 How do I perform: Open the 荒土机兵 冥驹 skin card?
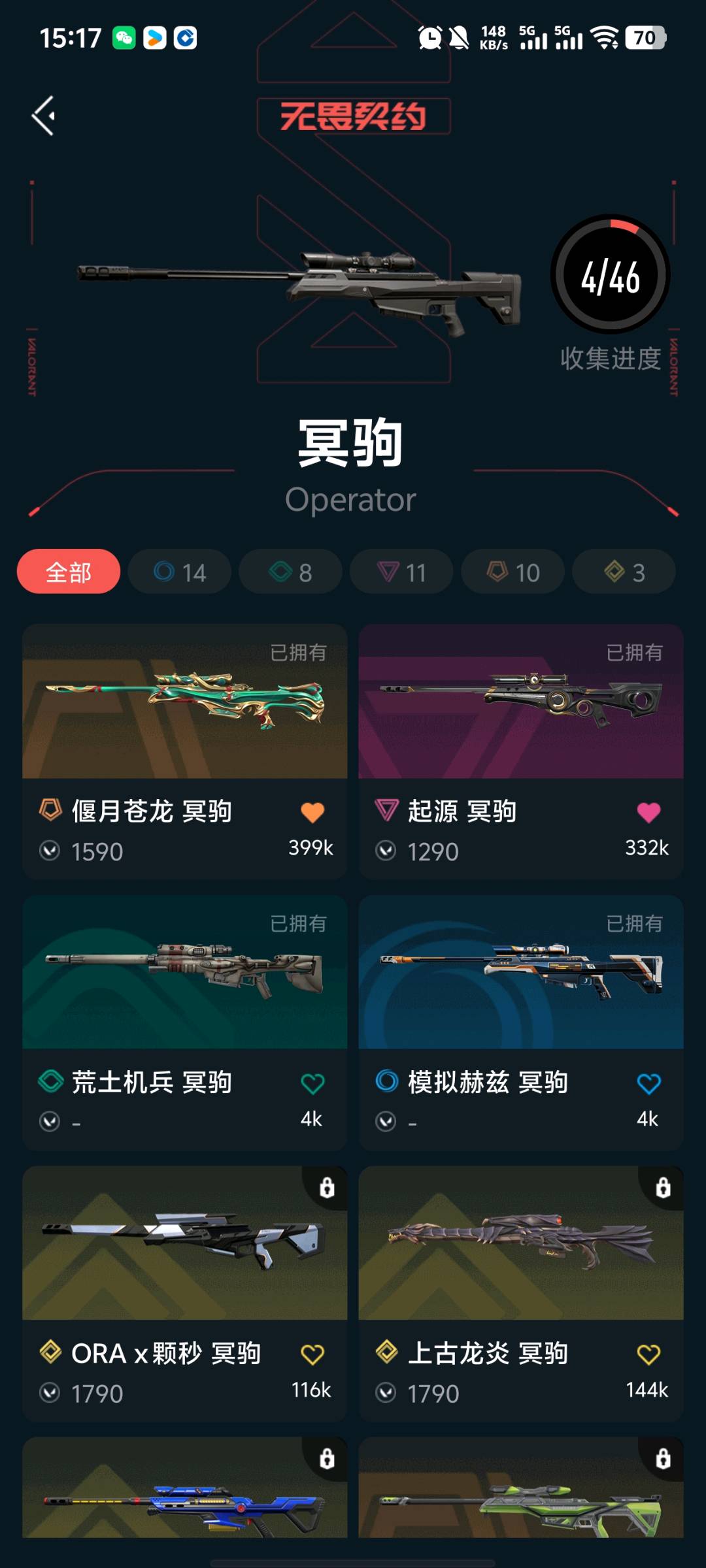(184, 973)
